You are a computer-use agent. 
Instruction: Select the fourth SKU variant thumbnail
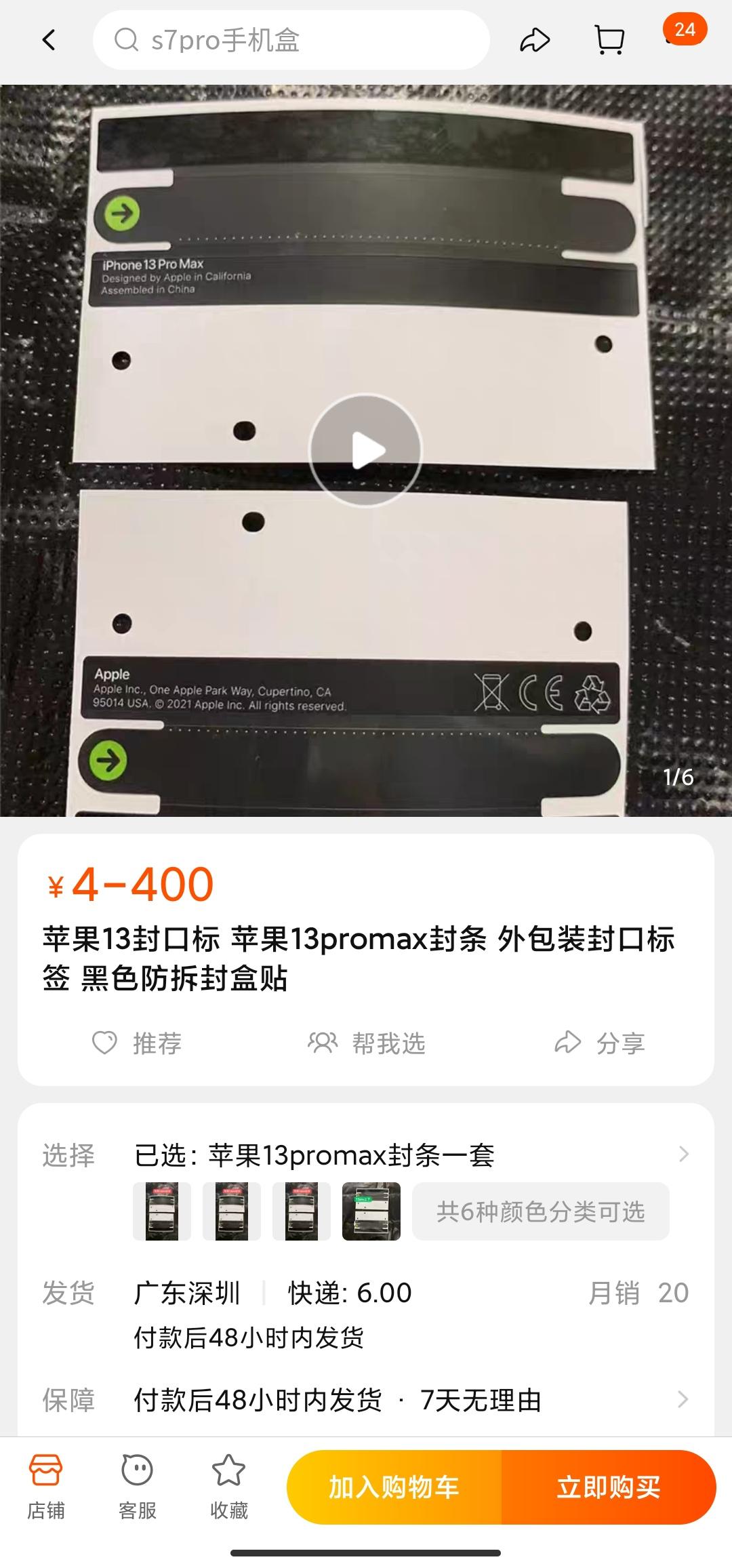[x=371, y=1211]
